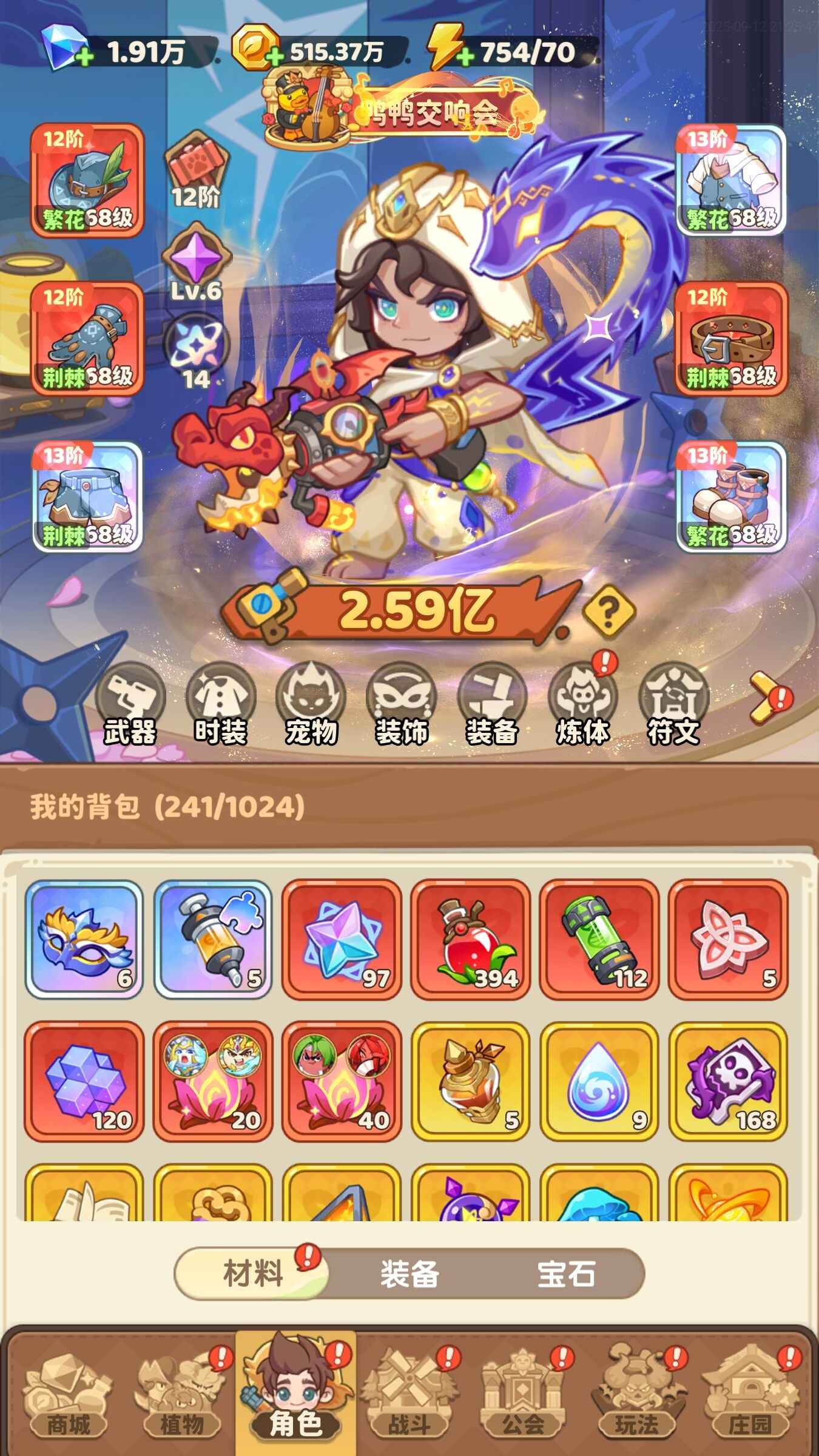Select the red potion item with 394
The height and width of the screenshot is (1456, 819).
470,939
